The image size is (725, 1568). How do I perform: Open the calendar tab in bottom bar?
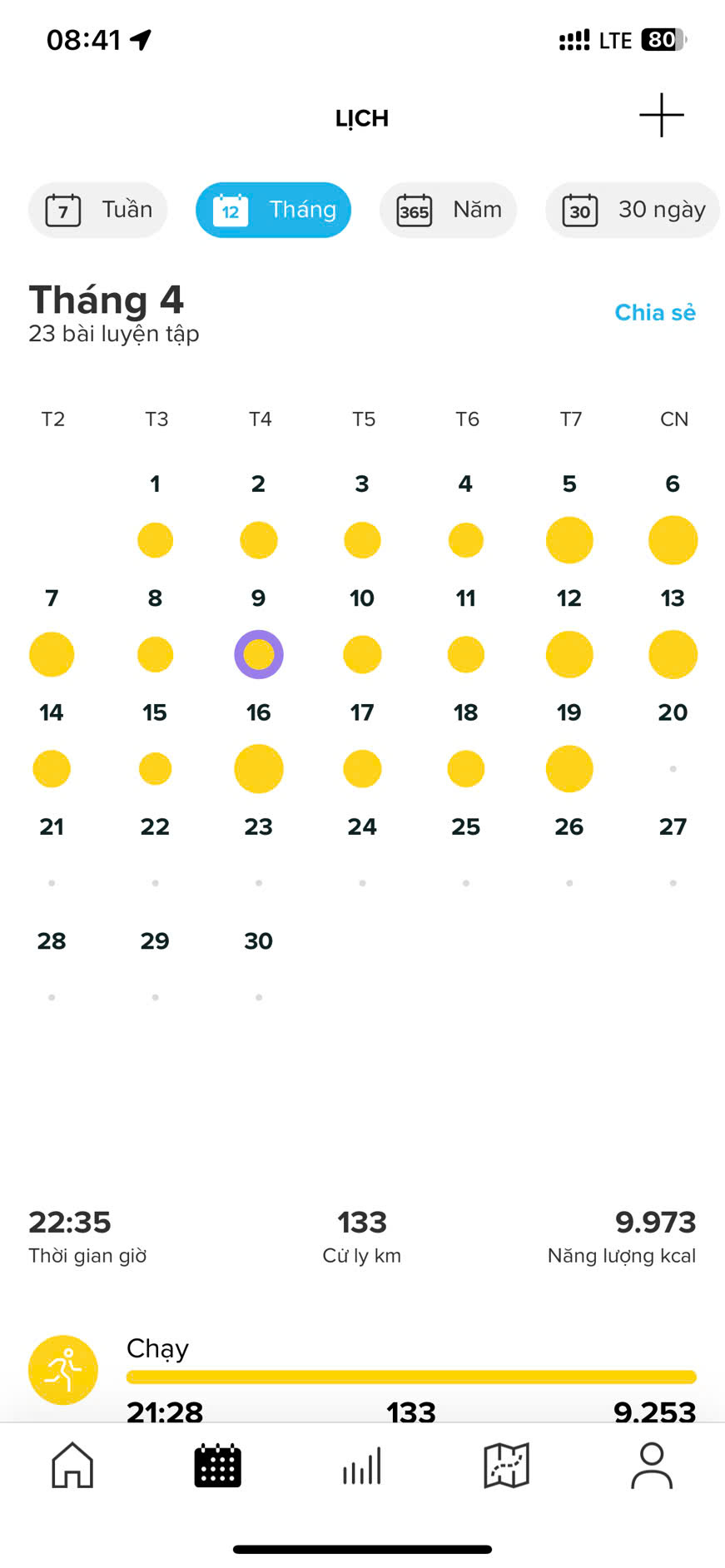point(217,1465)
